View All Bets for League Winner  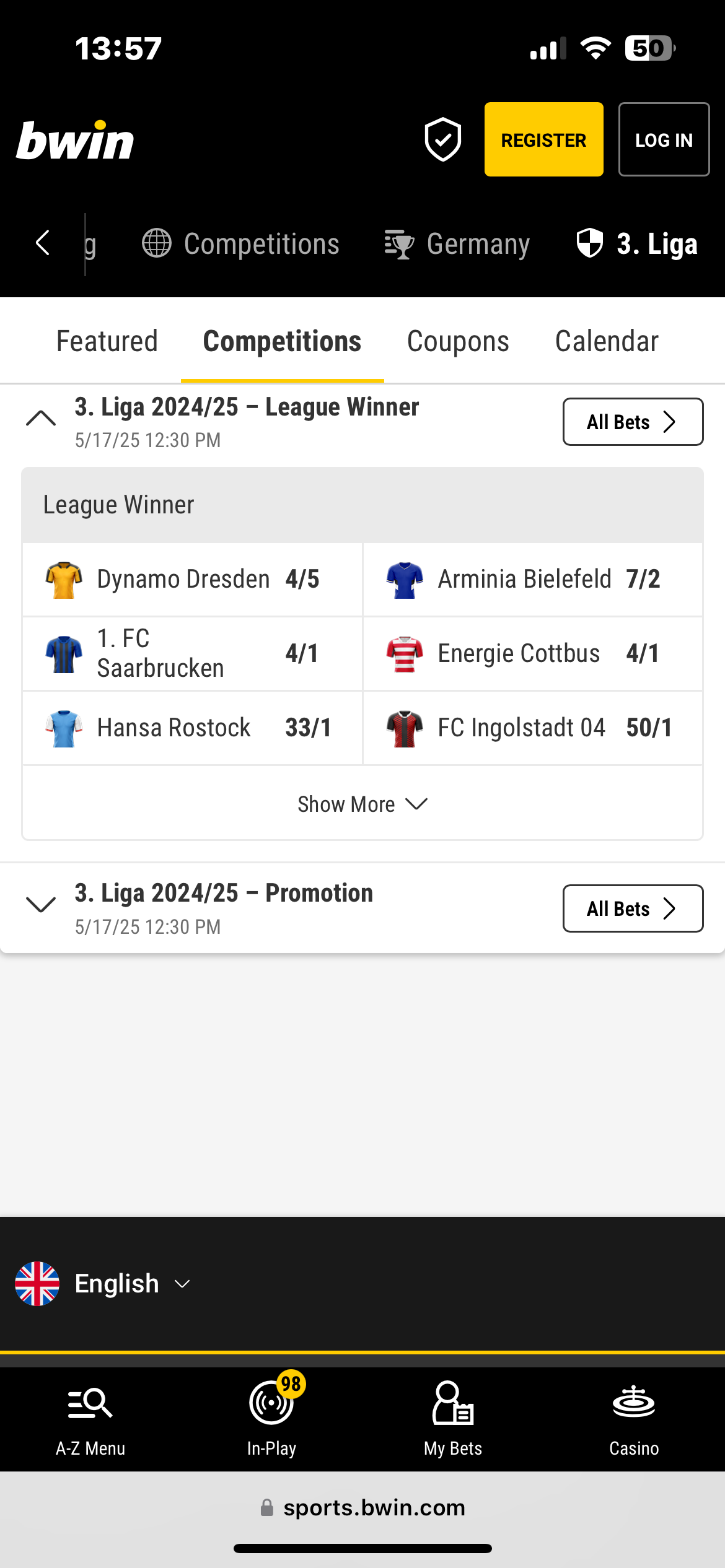tap(633, 422)
